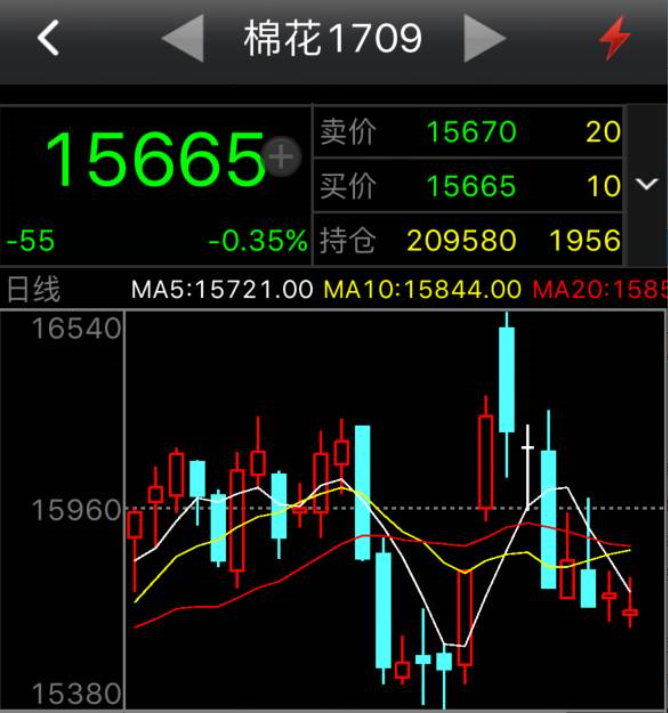Go back using the top-left arrow
The height and width of the screenshot is (713, 668).
(48, 39)
